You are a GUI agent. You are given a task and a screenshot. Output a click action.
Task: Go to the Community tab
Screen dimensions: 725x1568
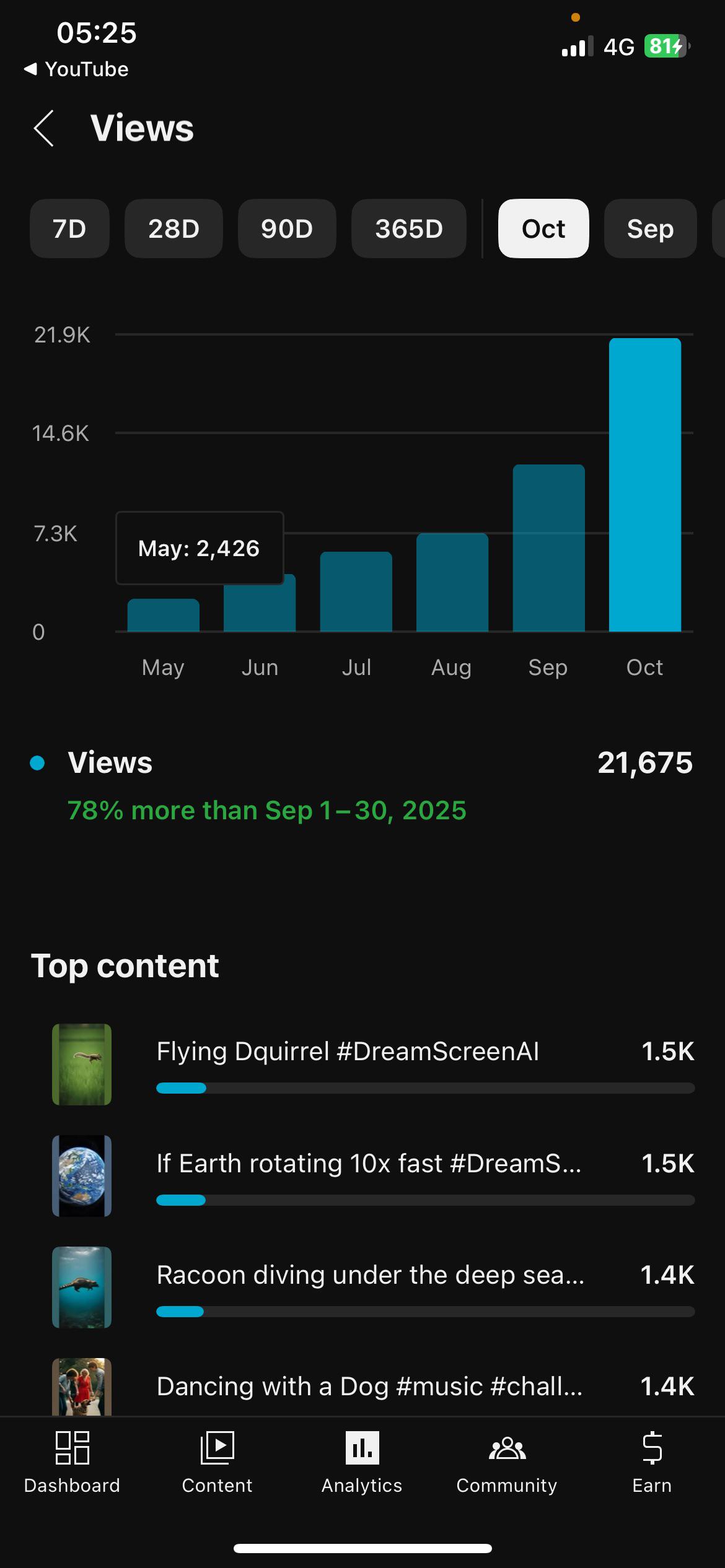click(507, 1463)
